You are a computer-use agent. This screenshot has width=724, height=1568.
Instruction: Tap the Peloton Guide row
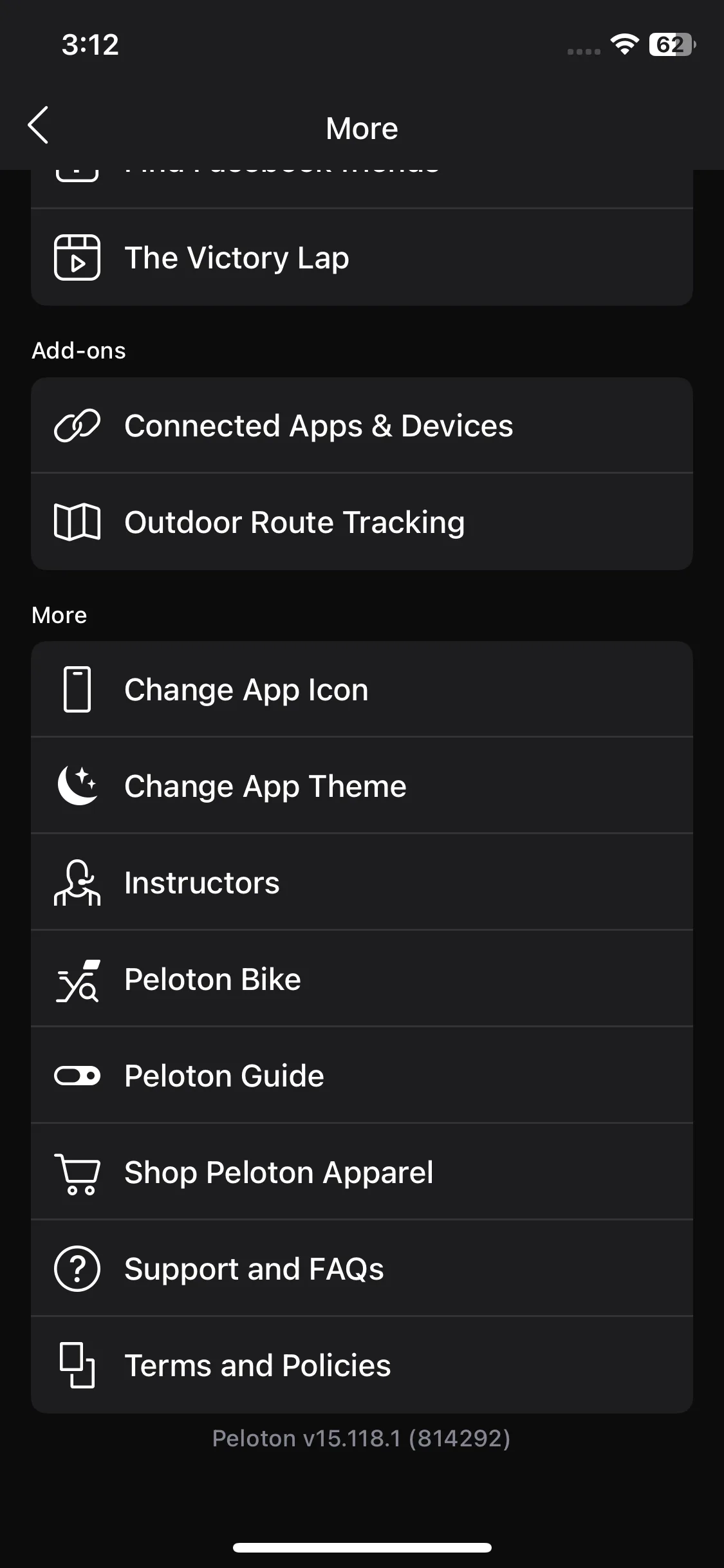pos(362,1076)
